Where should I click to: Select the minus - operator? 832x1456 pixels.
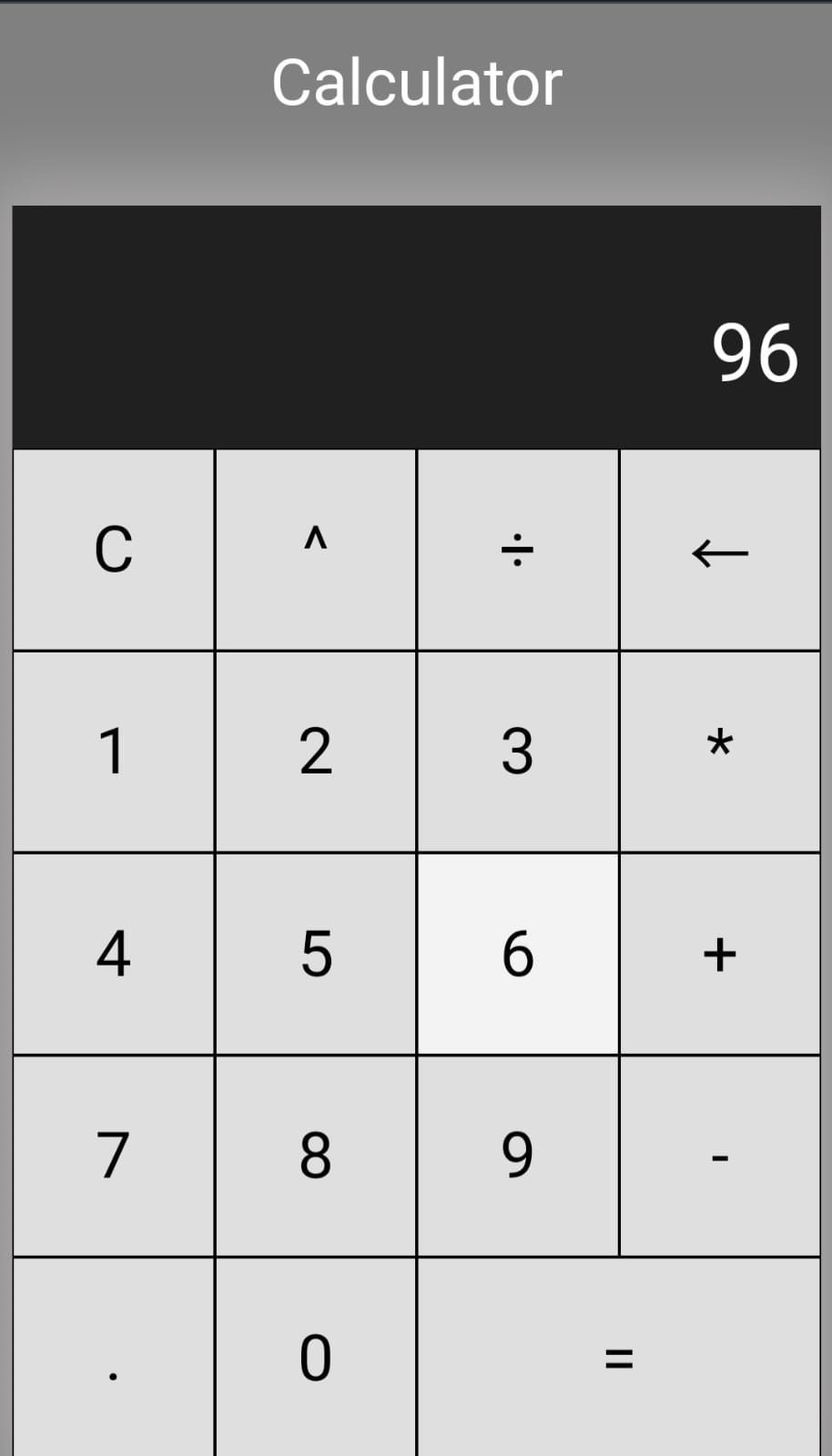point(720,1157)
